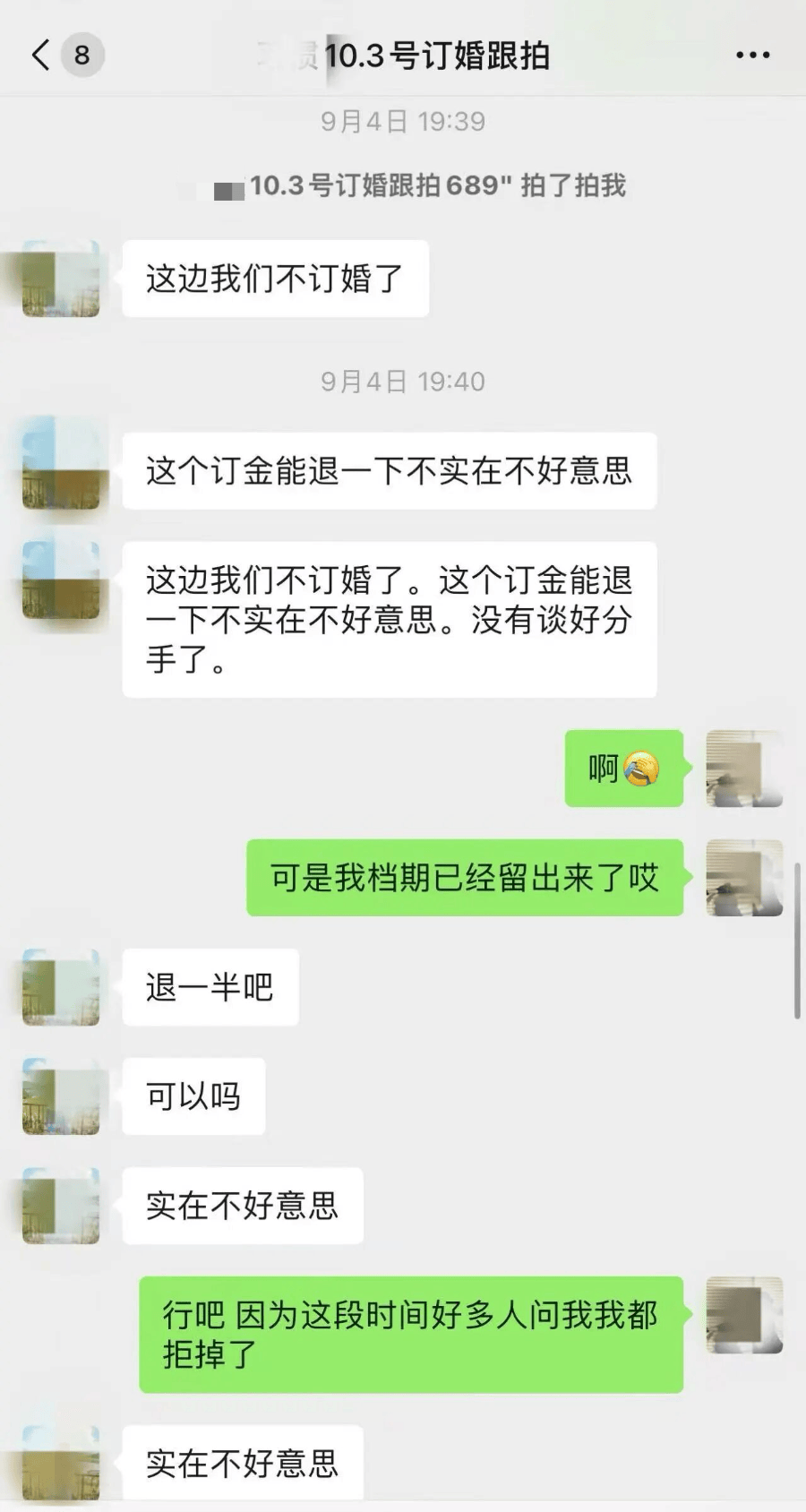Tap own avatar beside '可是我档期已经留出来了哎'

pos(744,878)
